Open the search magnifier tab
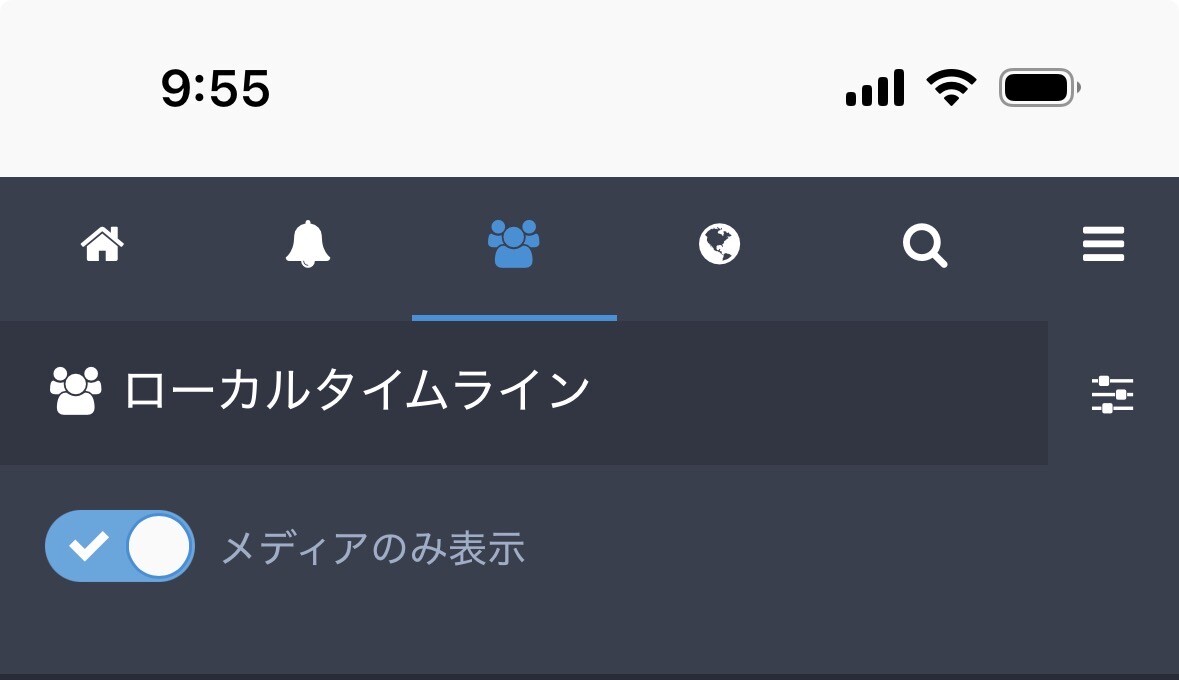Image resolution: width=1179 pixels, height=680 pixels. (924, 244)
